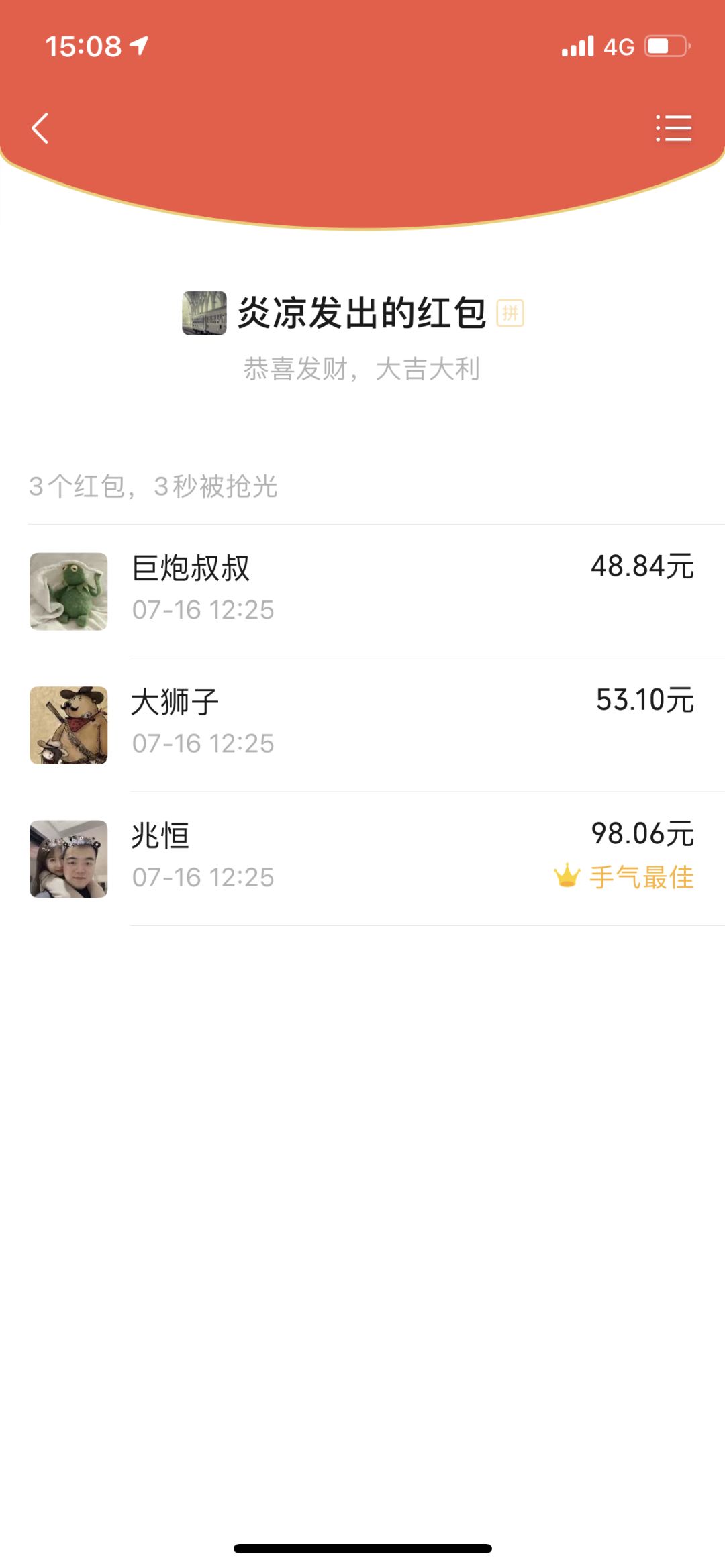
Task: Tap 兆恒's couple photo avatar
Action: (68, 859)
